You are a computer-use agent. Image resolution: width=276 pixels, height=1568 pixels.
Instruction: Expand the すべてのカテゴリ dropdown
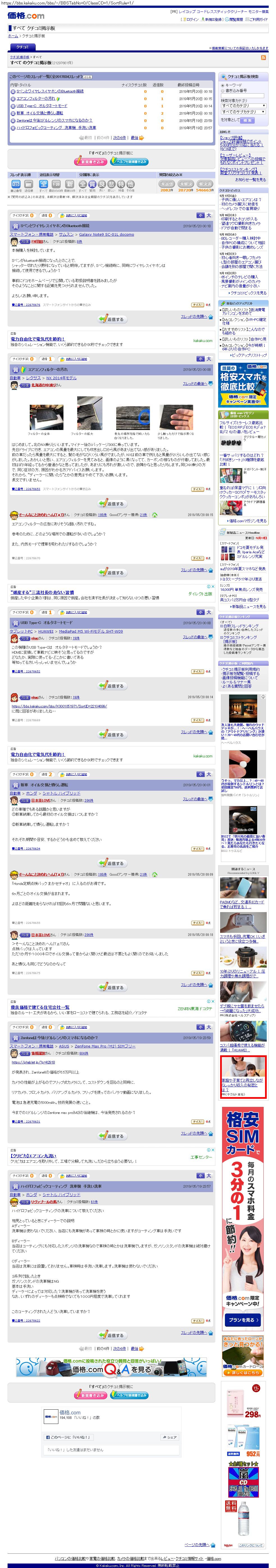pyautogui.click(x=243, y=105)
